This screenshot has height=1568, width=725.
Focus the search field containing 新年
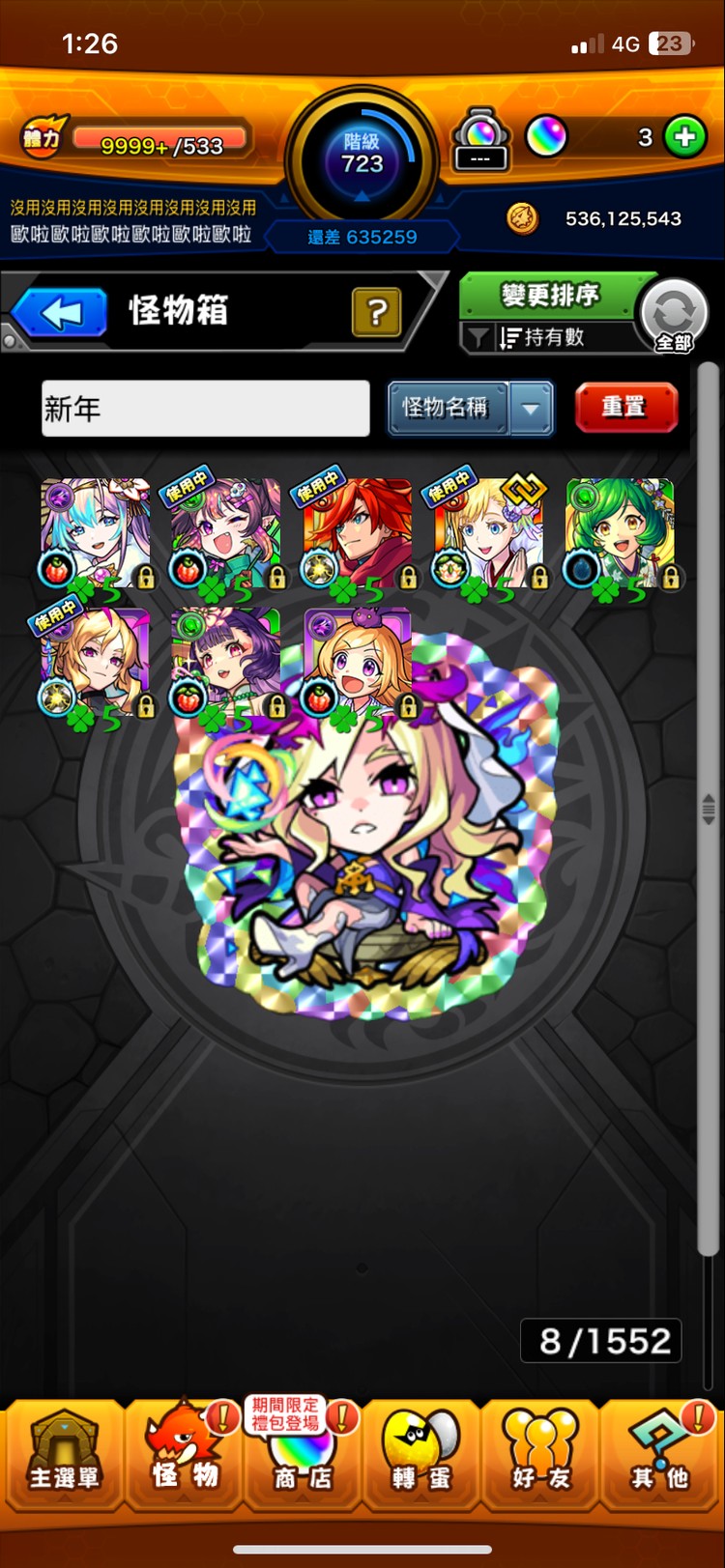pyautogui.click(x=205, y=408)
